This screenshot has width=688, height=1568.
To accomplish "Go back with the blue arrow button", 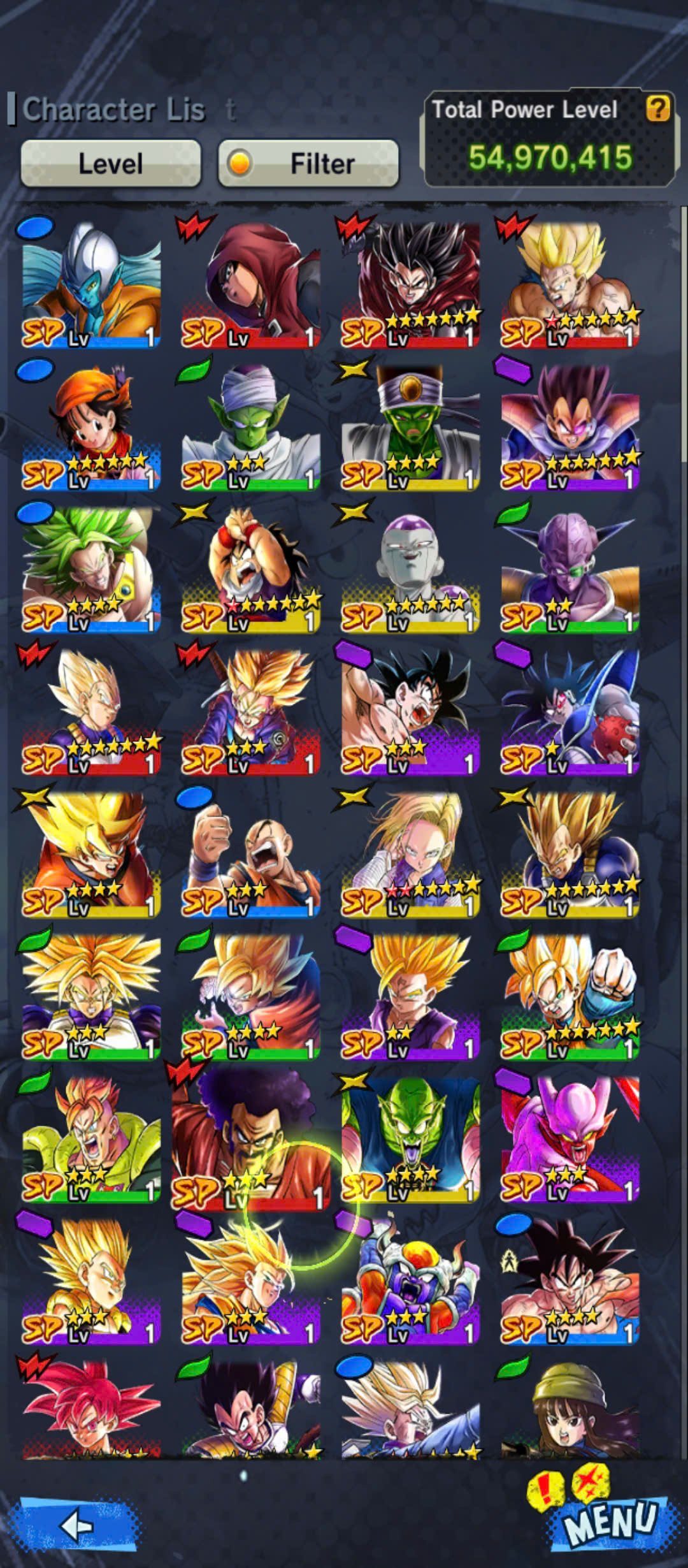I will pos(78,1525).
